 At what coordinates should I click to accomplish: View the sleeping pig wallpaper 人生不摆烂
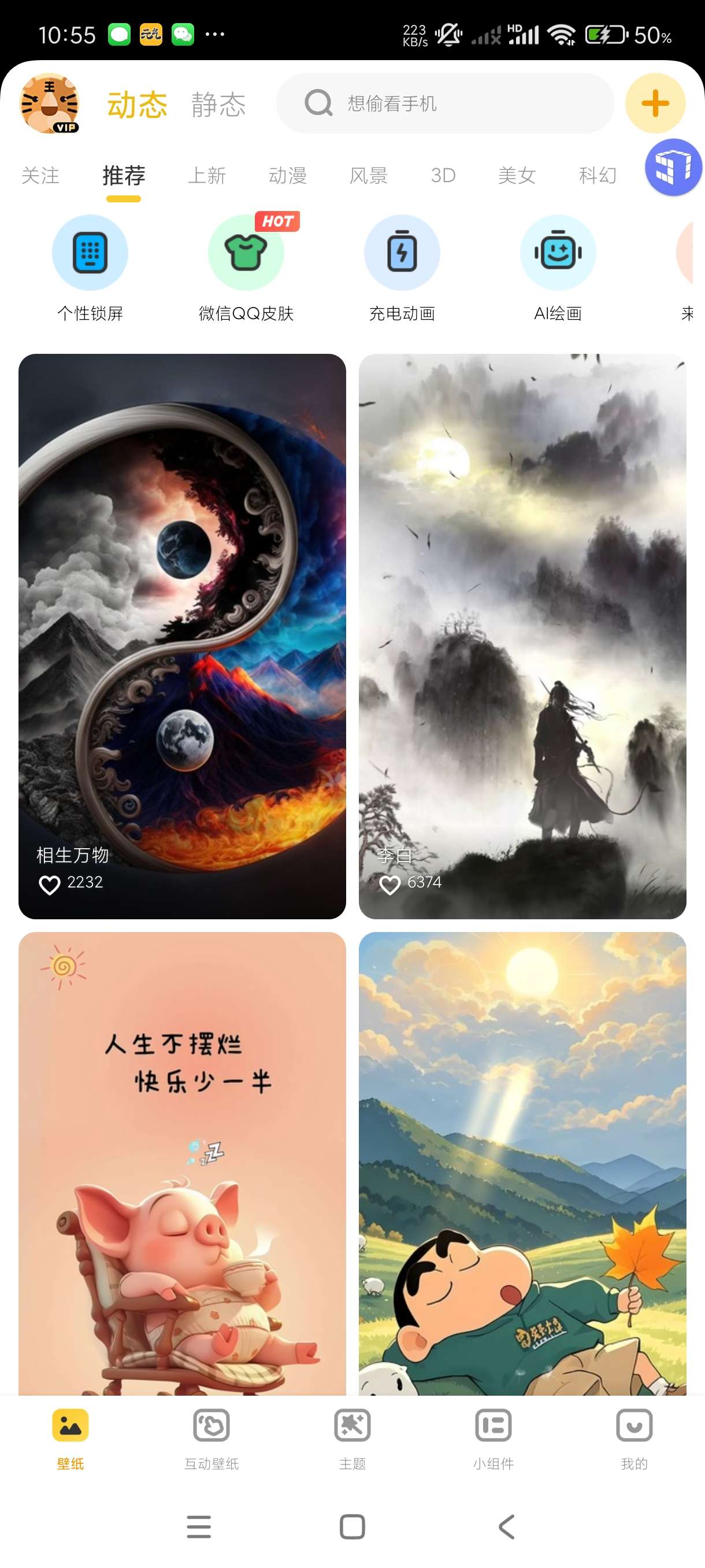[182, 1163]
